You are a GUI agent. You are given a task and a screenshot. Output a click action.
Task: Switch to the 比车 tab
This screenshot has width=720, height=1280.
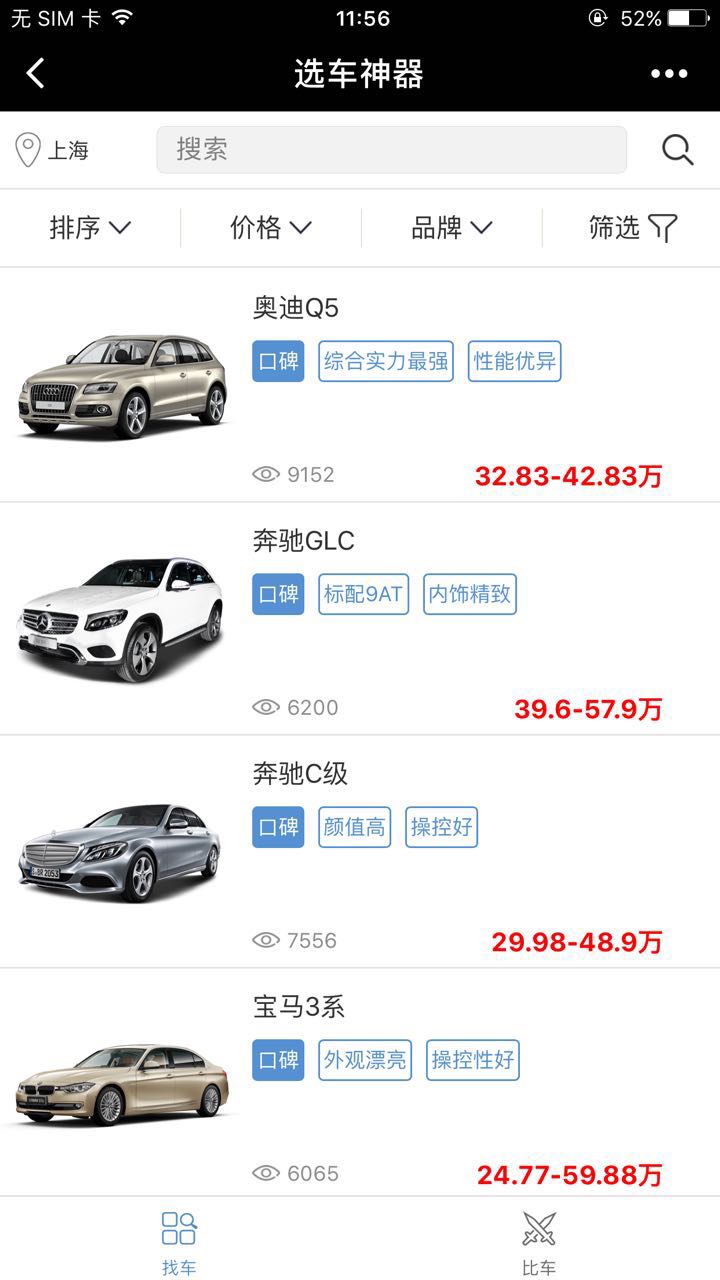coord(539,1240)
